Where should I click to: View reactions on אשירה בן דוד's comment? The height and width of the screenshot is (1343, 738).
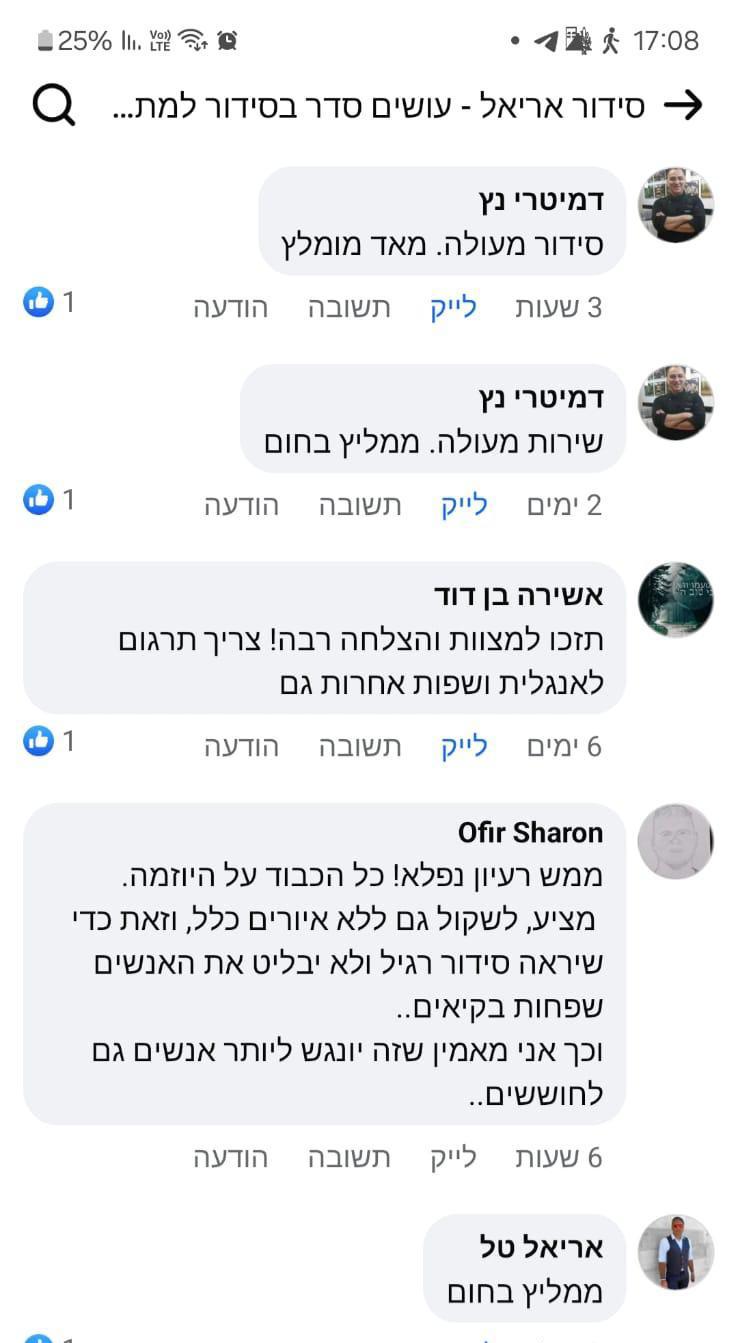click(49, 741)
